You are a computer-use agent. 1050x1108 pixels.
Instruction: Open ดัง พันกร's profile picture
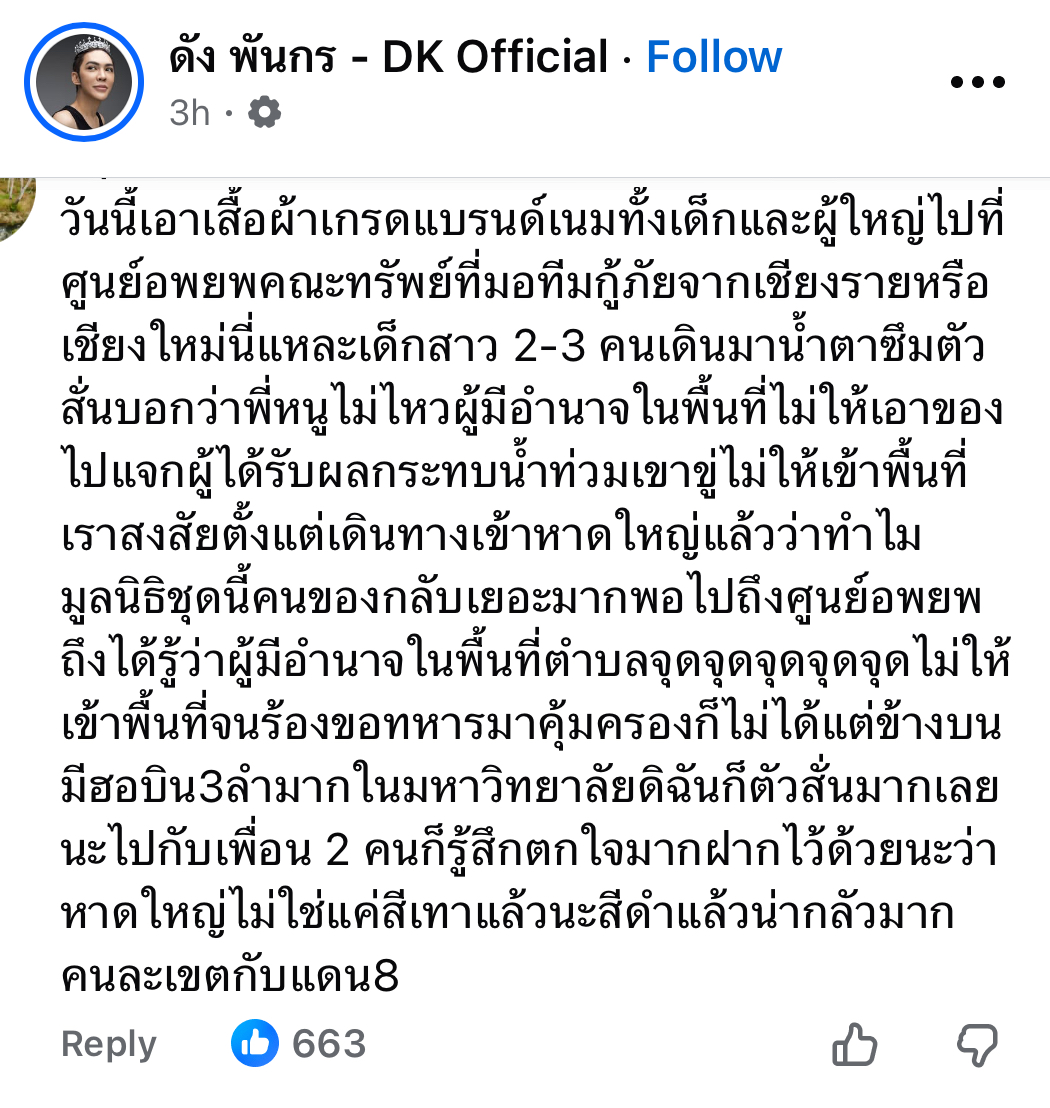pos(84,81)
